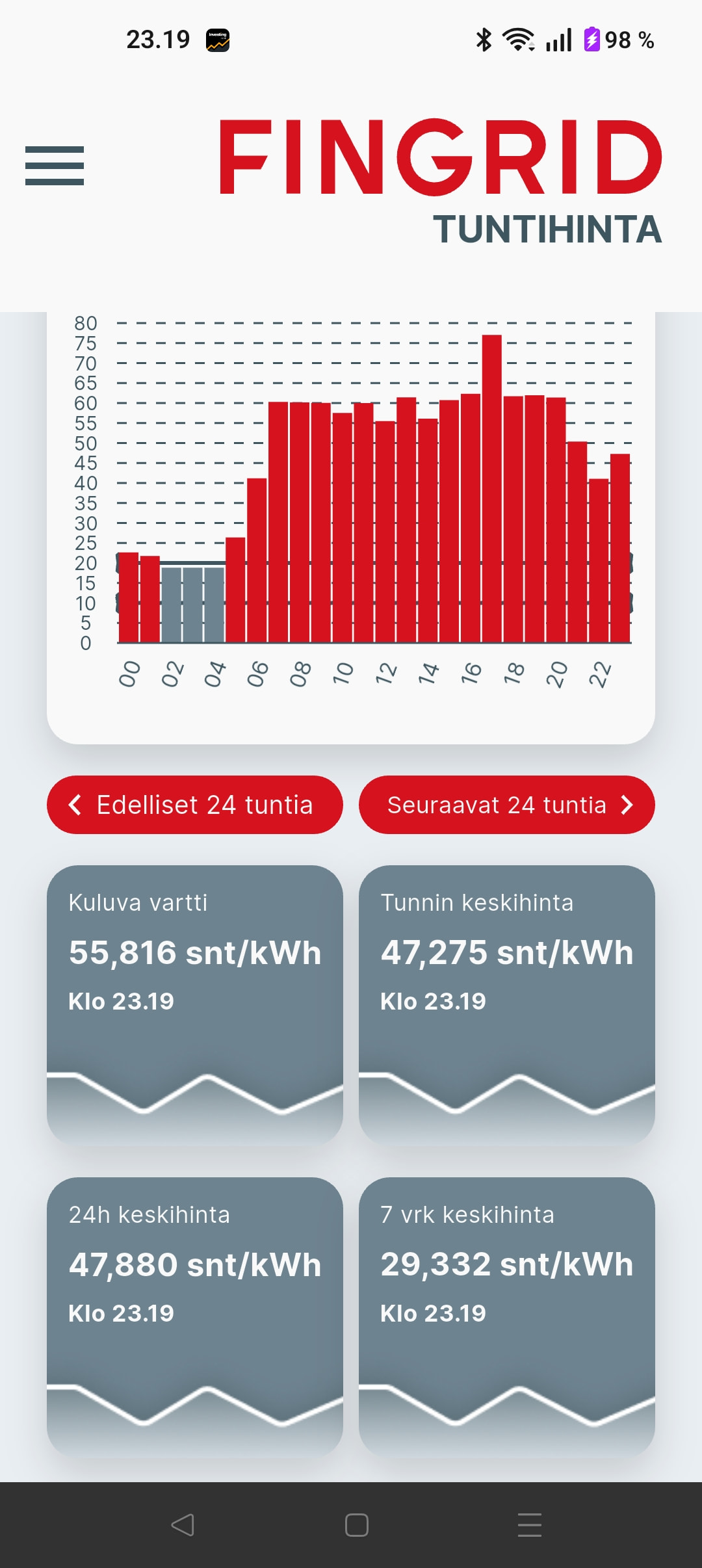Viewport: 702px width, 1568px height.
Task: Open the 7 vrk keskihinta card
Action: click(x=506, y=1316)
